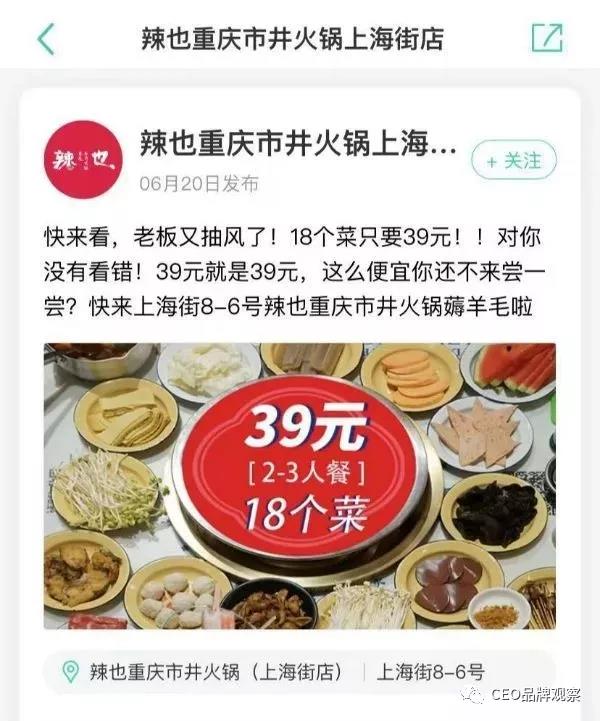Go back using the top-left arrow

tap(46, 38)
